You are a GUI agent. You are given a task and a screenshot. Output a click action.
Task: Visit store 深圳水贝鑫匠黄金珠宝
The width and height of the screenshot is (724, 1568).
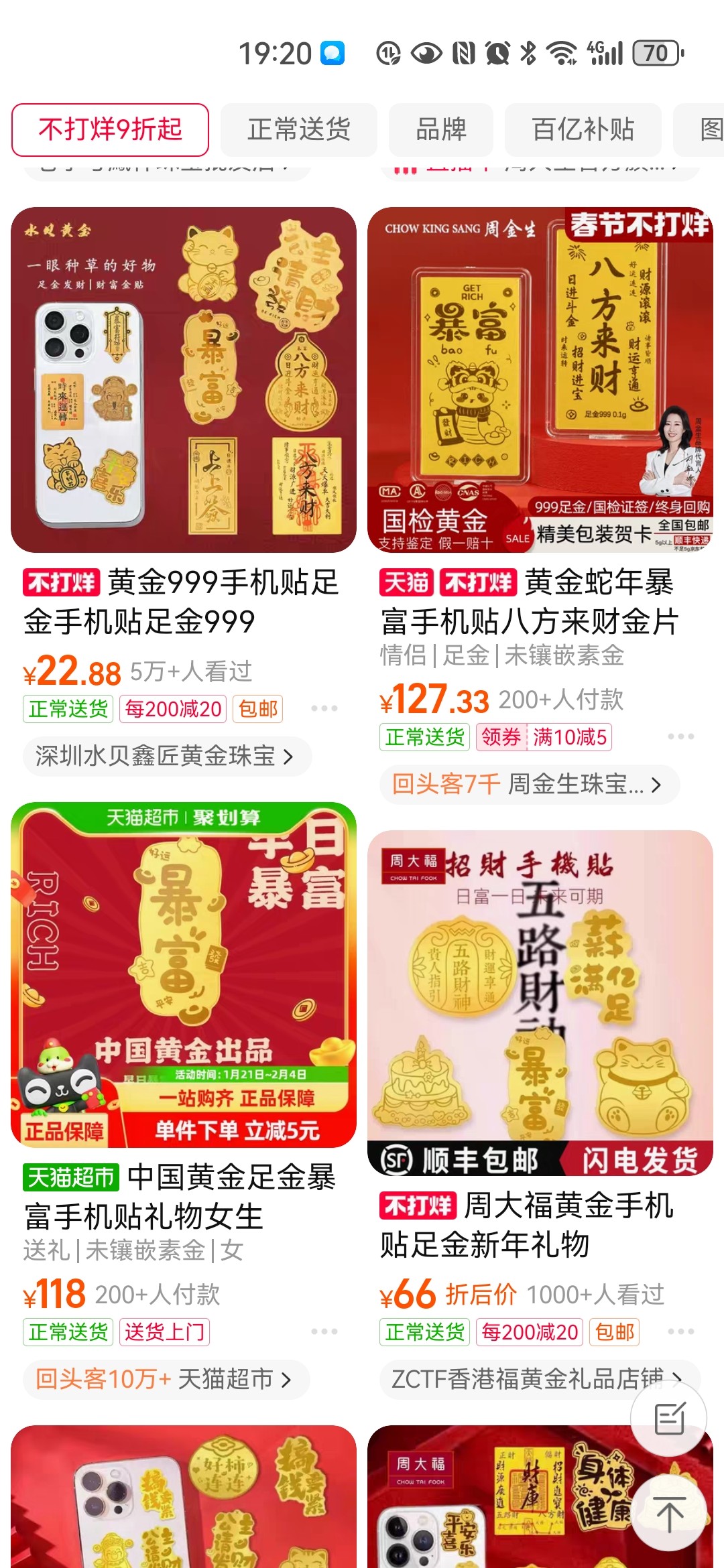(x=166, y=757)
